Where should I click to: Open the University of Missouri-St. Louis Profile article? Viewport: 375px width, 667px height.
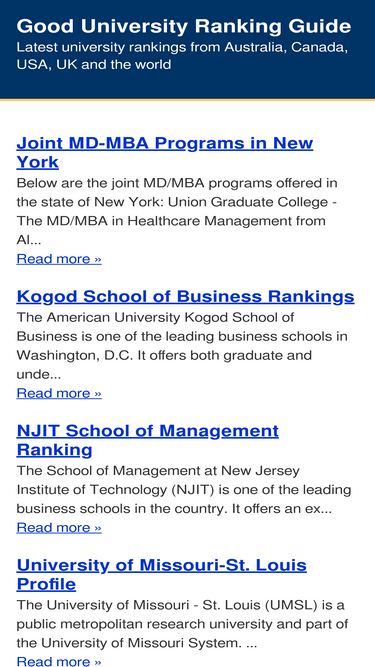click(162, 574)
